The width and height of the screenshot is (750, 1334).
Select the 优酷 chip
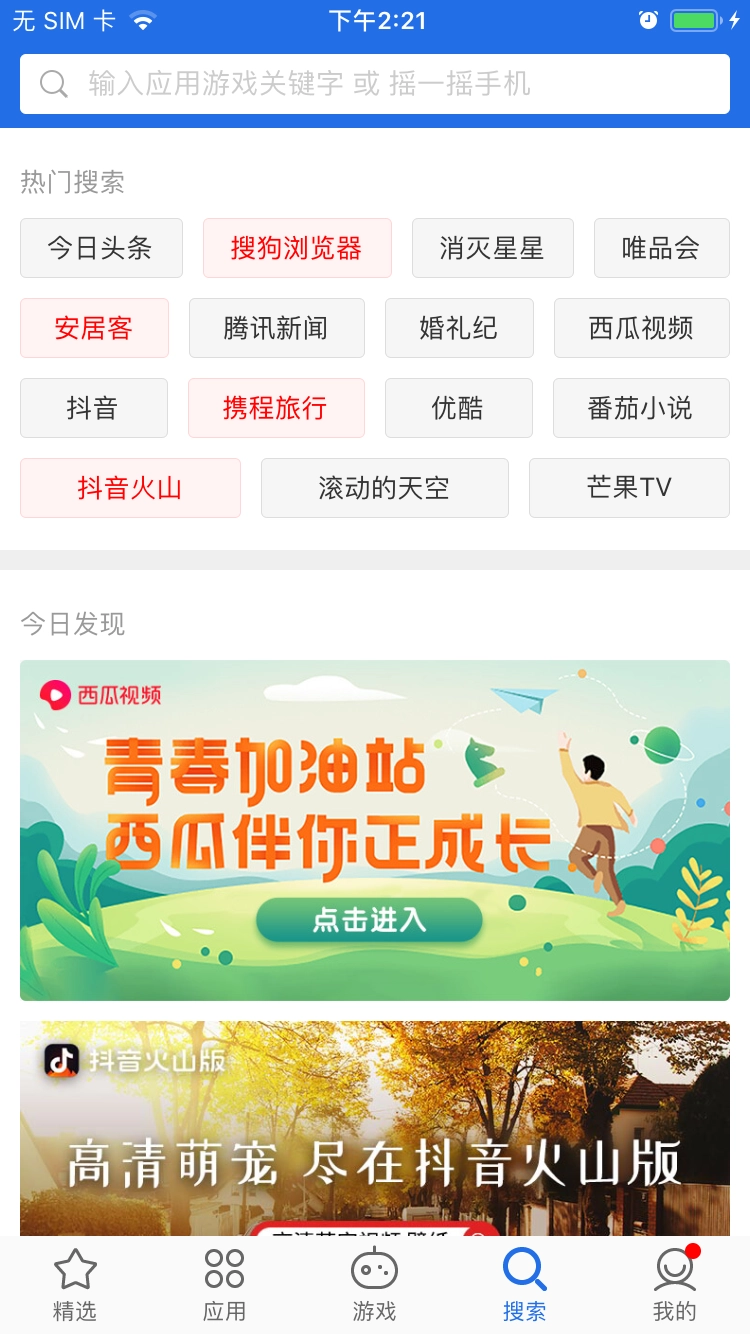(458, 408)
